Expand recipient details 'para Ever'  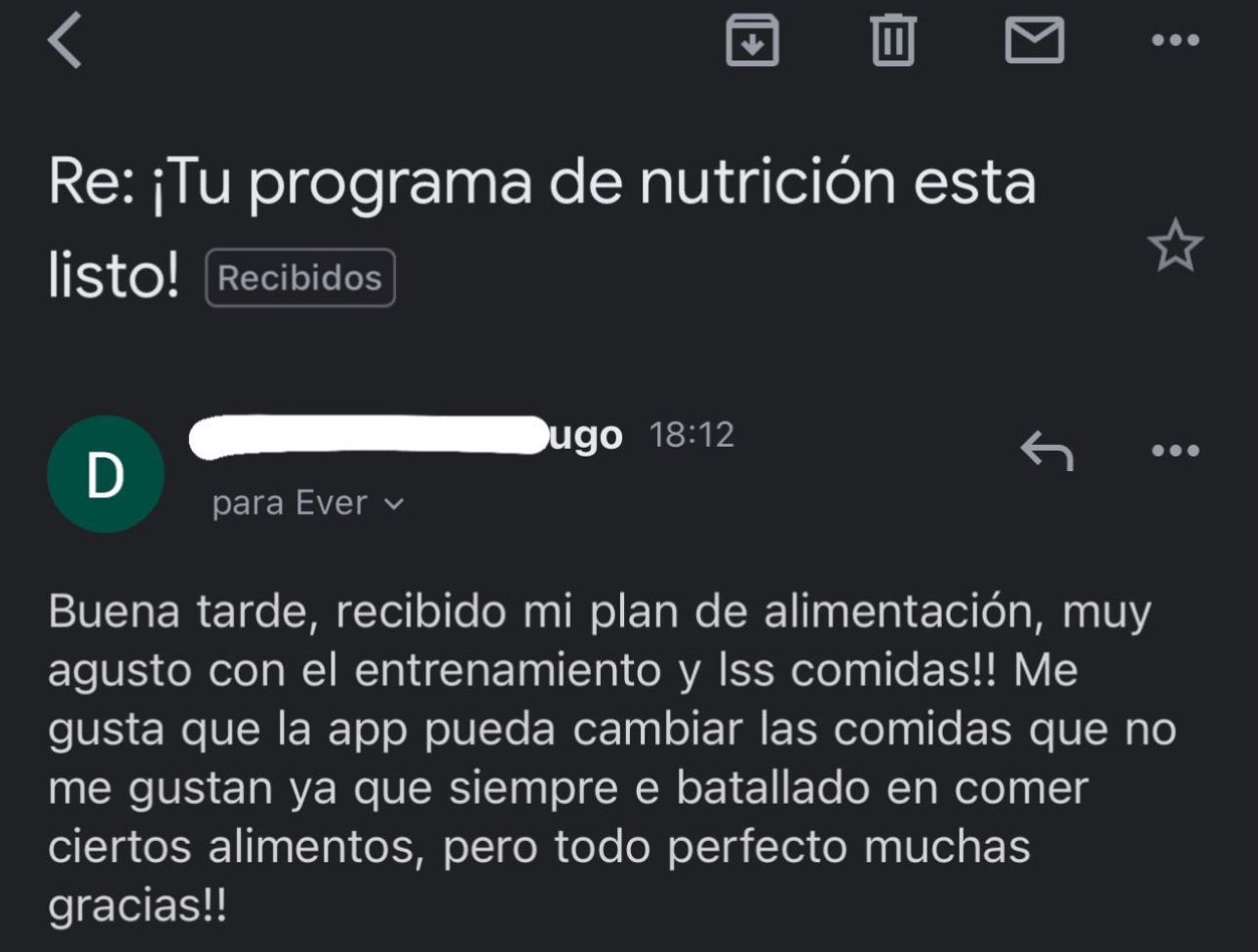[307, 503]
